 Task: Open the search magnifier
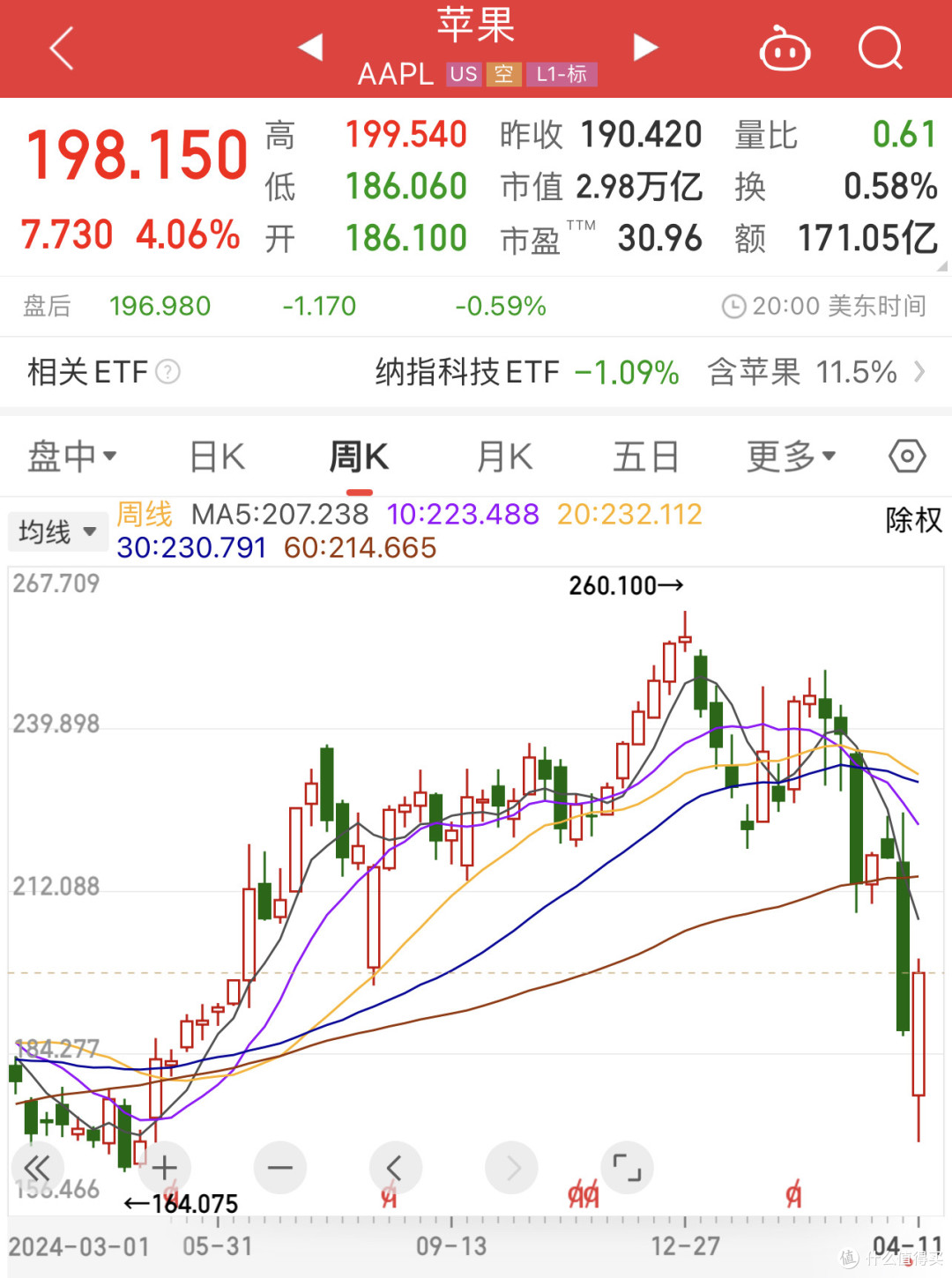pyautogui.click(x=880, y=48)
